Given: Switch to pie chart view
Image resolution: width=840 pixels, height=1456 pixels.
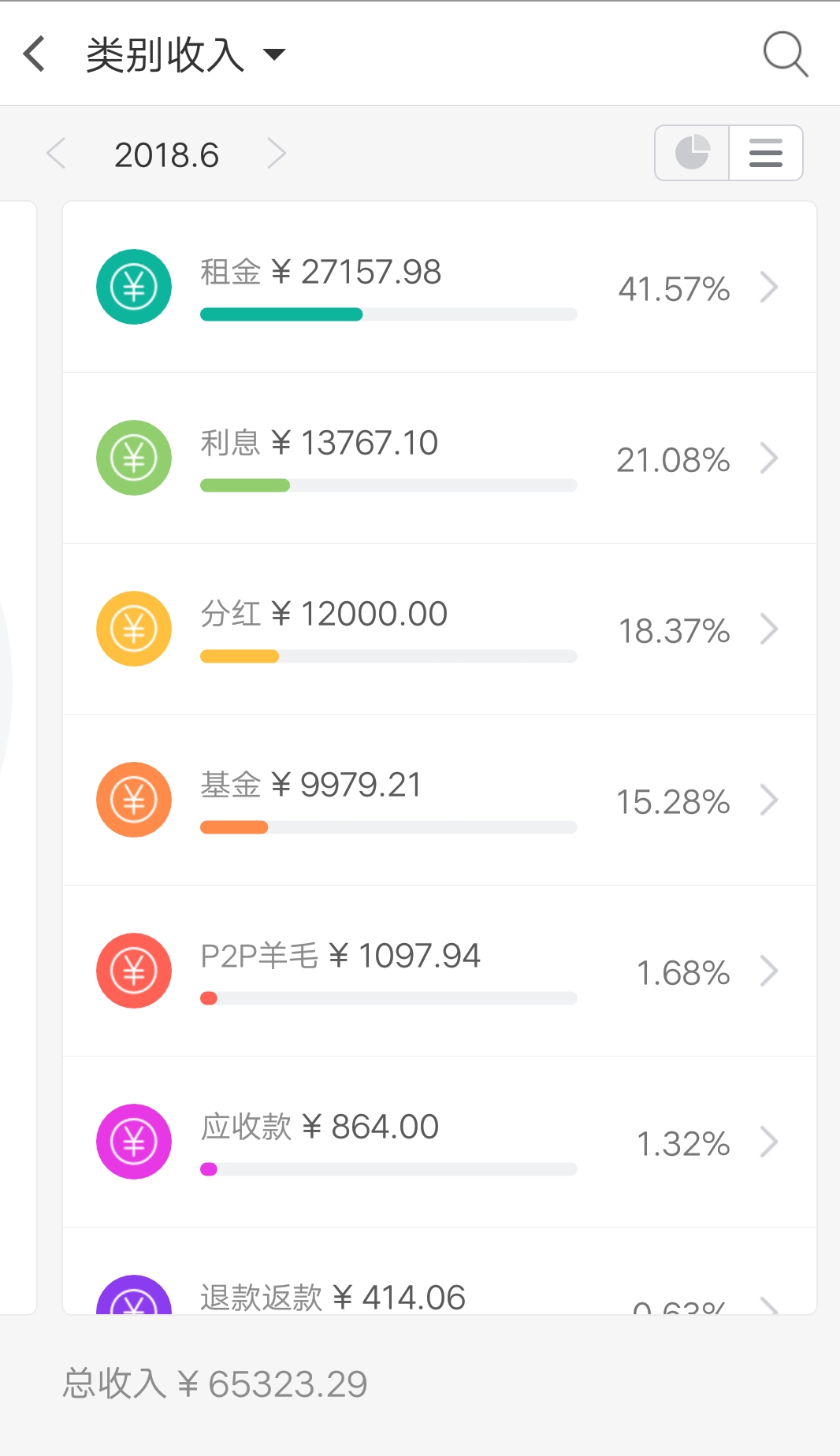Looking at the screenshot, I should pyautogui.click(x=692, y=153).
